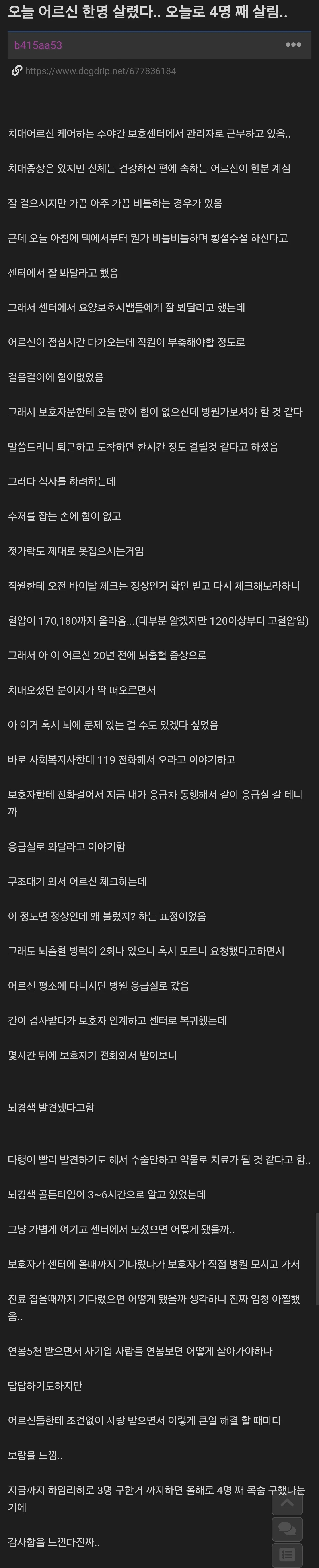Open the dogdrip.net post URL link
The height and width of the screenshot is (1568, 319).
pos(100,71)
